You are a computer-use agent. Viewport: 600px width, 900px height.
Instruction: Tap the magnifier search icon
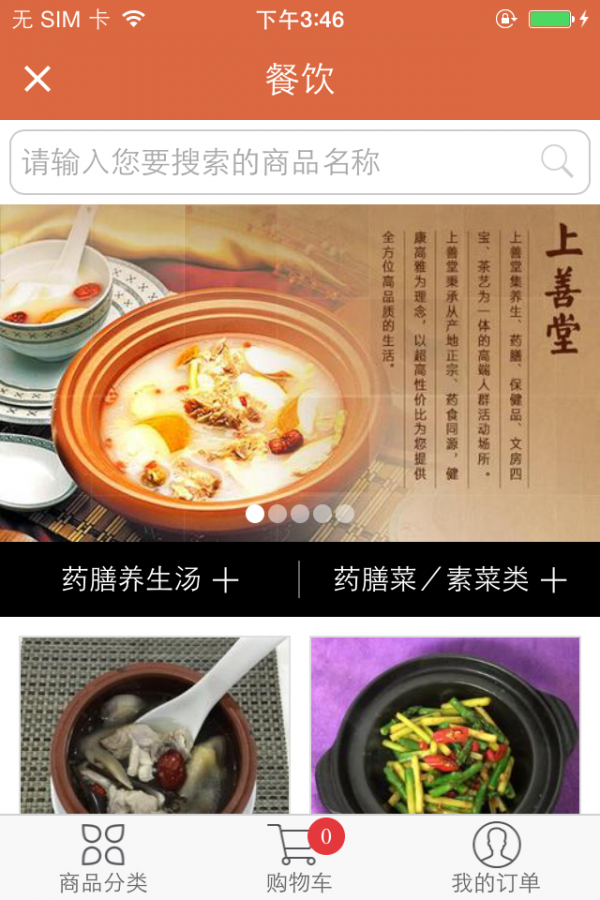click(557, 161)
